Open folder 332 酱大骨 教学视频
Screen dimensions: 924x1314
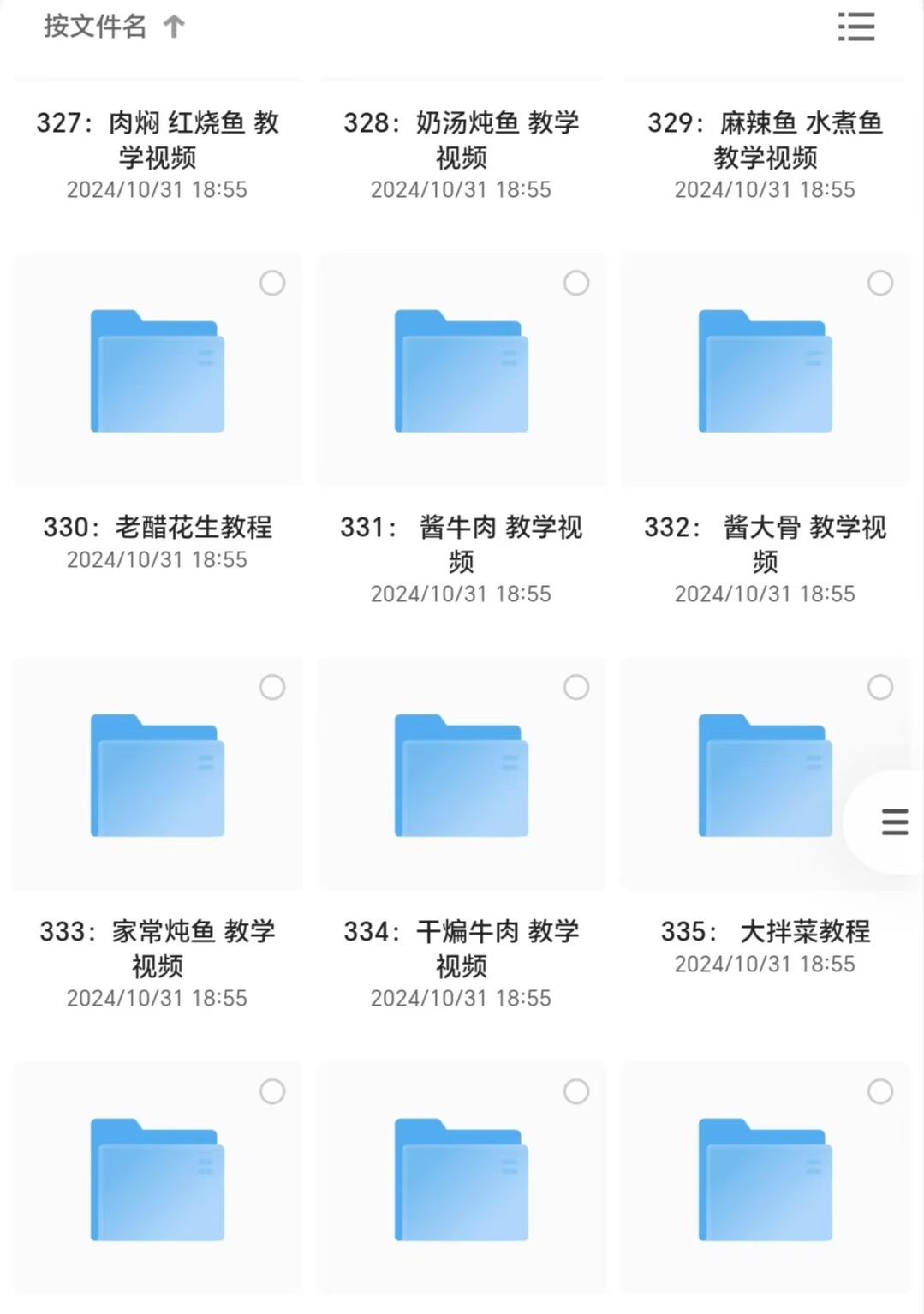pyautogui.click(x=765, y=371)
